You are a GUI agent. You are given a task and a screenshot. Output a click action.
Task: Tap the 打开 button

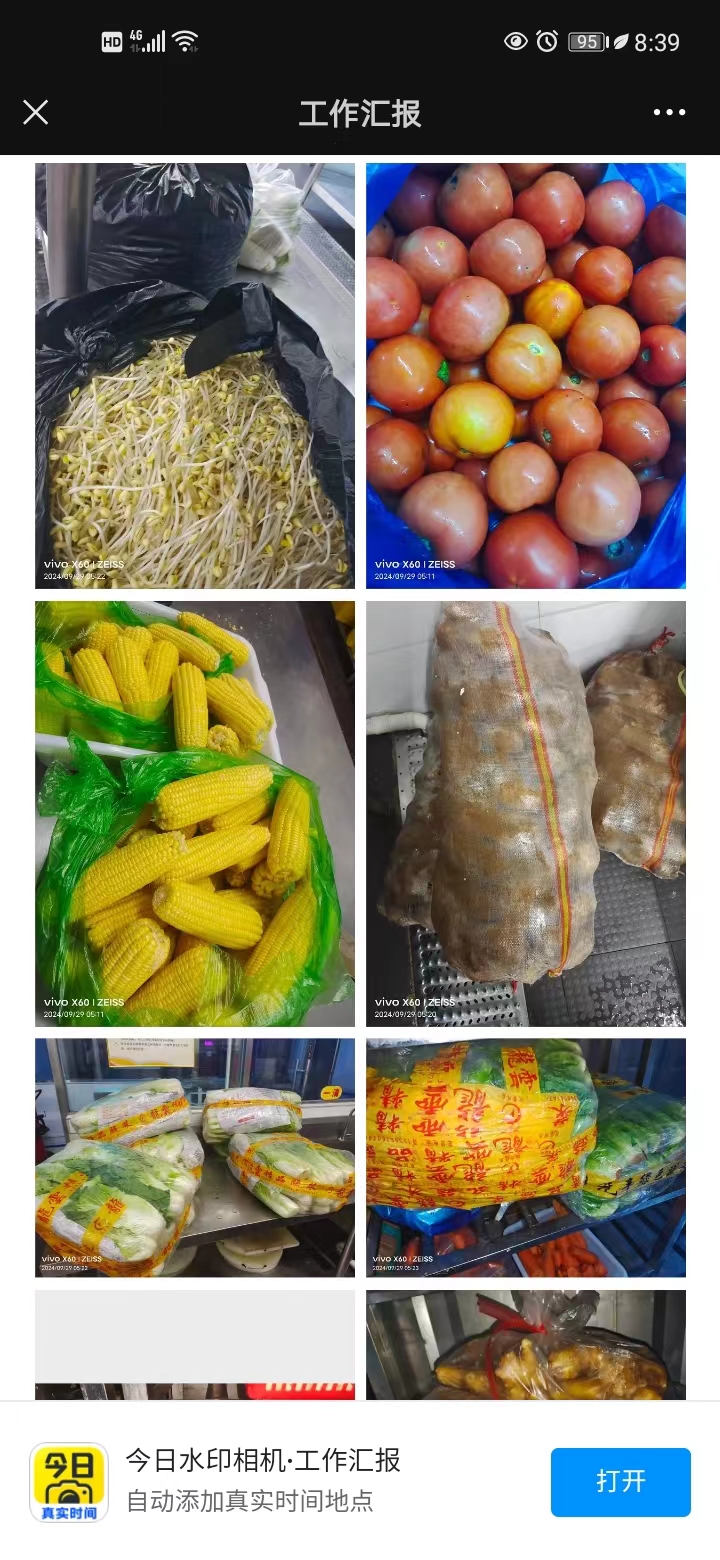(x=620, y=1482)
